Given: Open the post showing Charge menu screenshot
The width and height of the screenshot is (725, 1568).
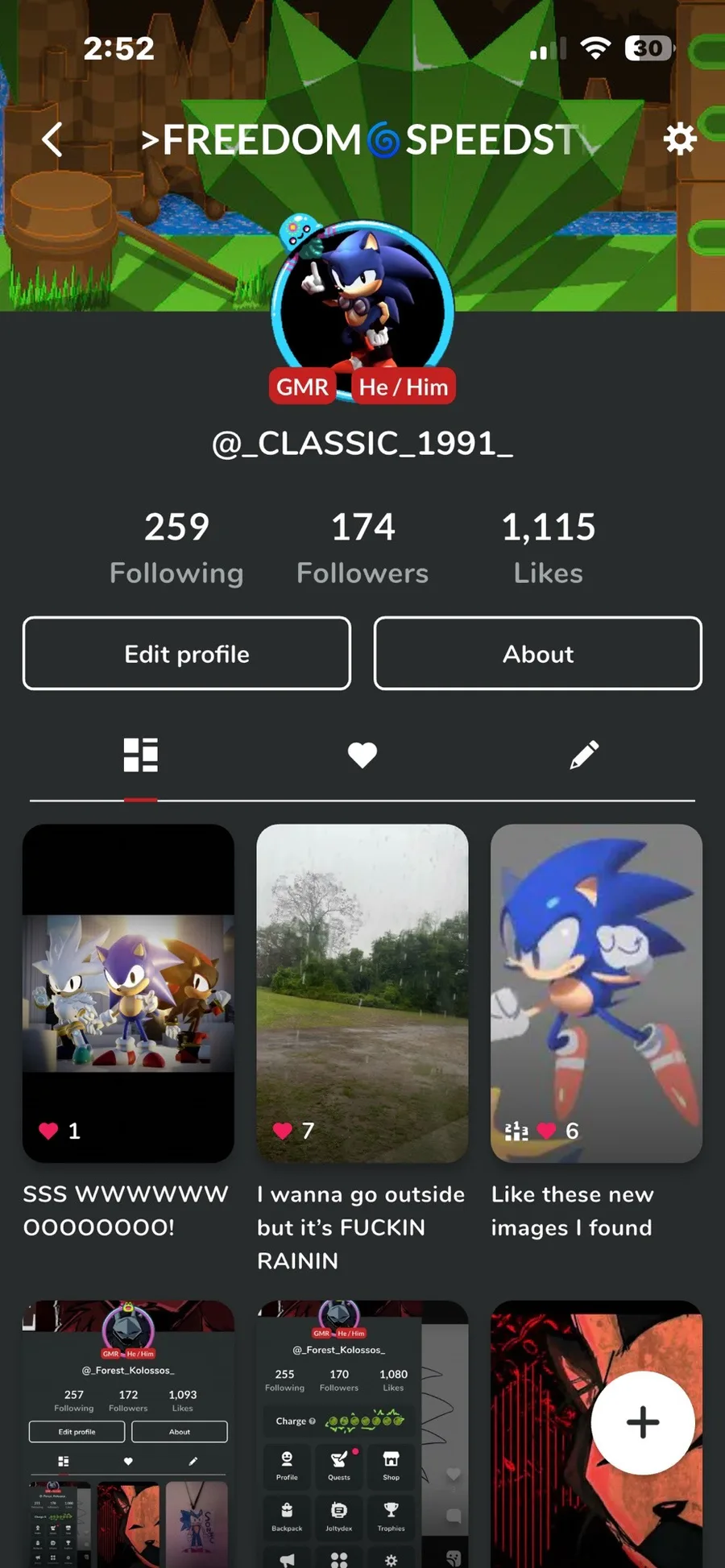Looking at the screenshot, I should coord(362,1434).
